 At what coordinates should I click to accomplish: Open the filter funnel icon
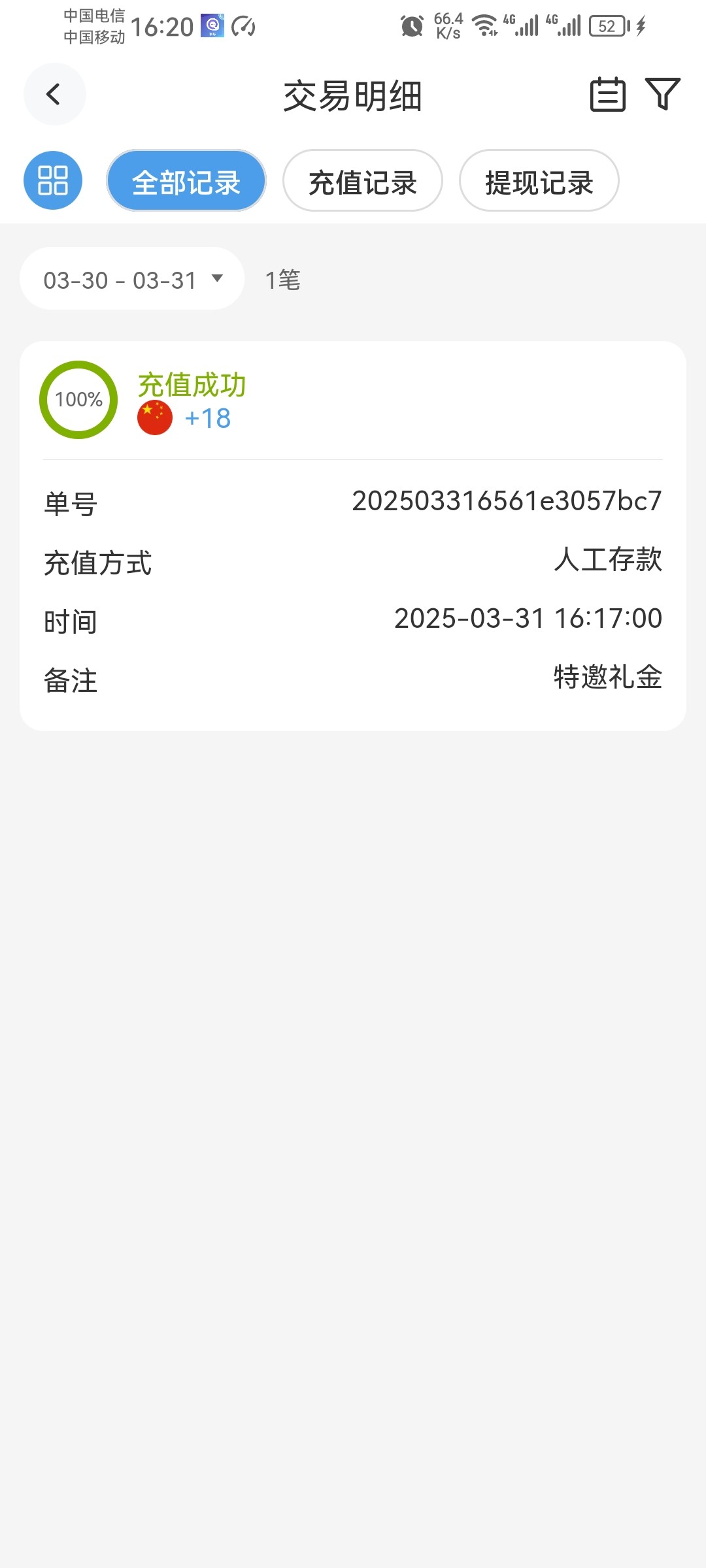point(662,94)
